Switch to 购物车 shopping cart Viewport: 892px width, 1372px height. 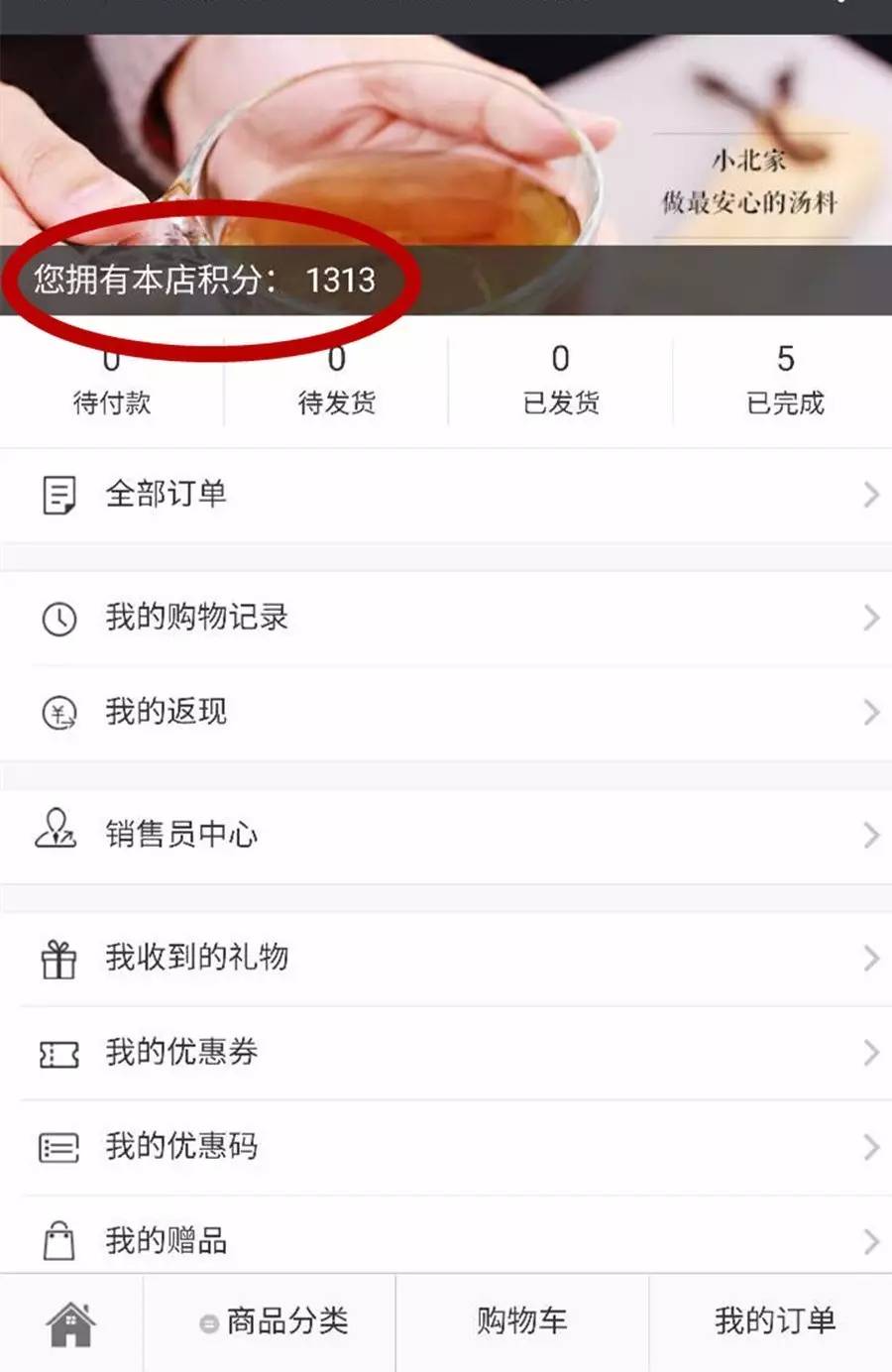pos(522,1322)
